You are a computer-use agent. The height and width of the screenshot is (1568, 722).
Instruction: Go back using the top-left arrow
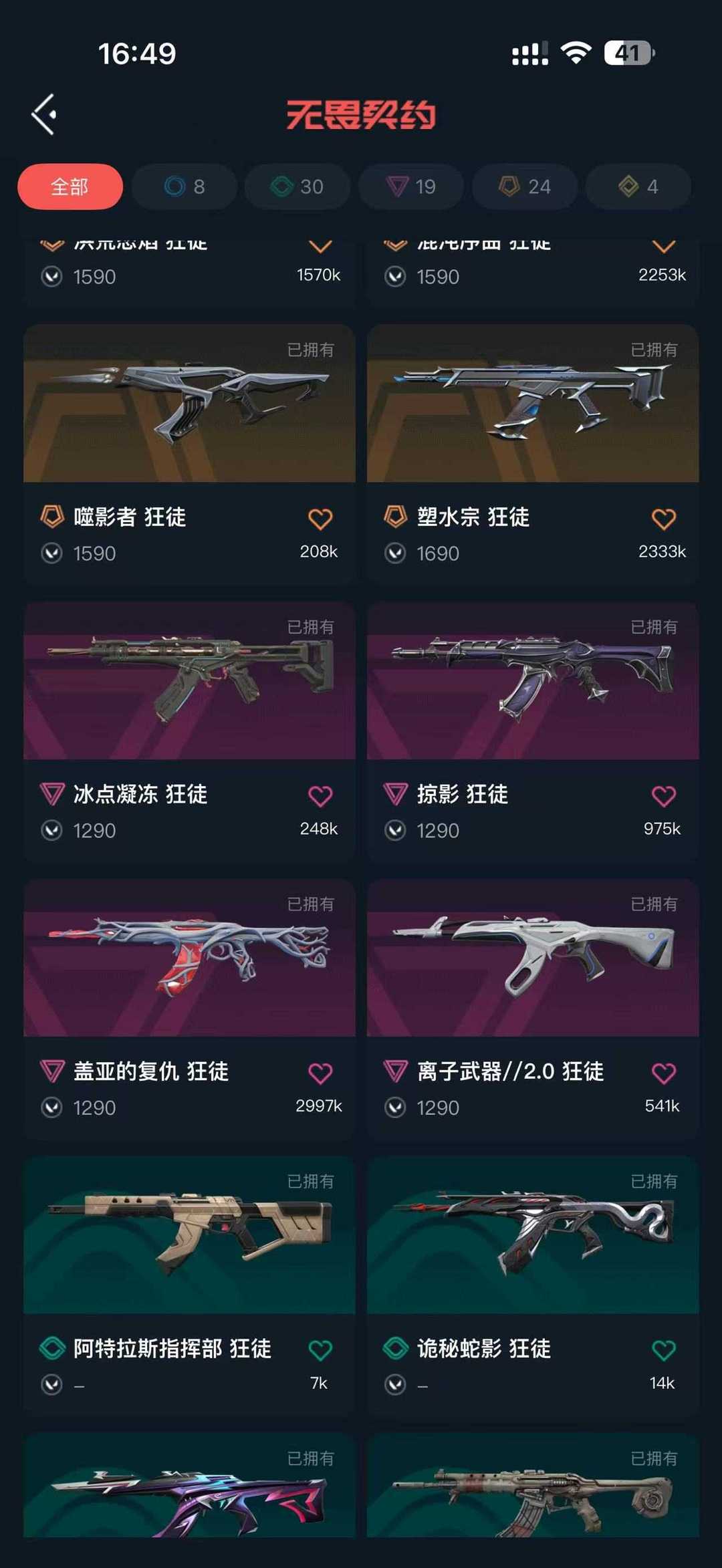pos(44,115)
